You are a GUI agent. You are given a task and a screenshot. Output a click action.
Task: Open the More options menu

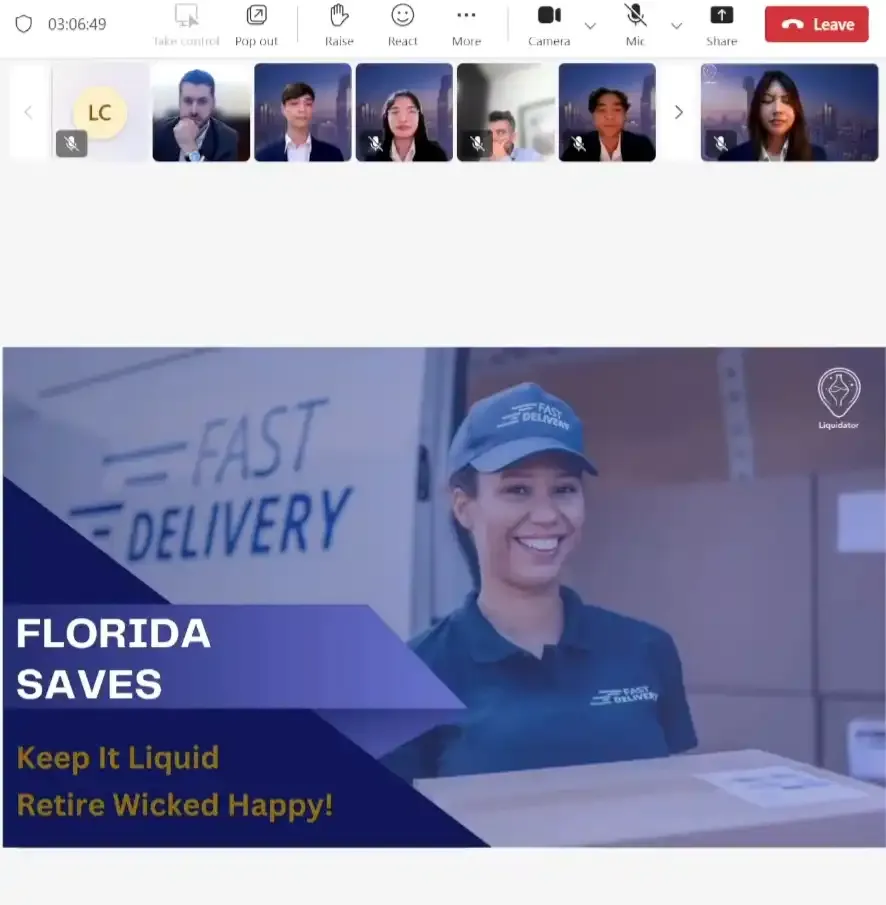tap(466, 24)
